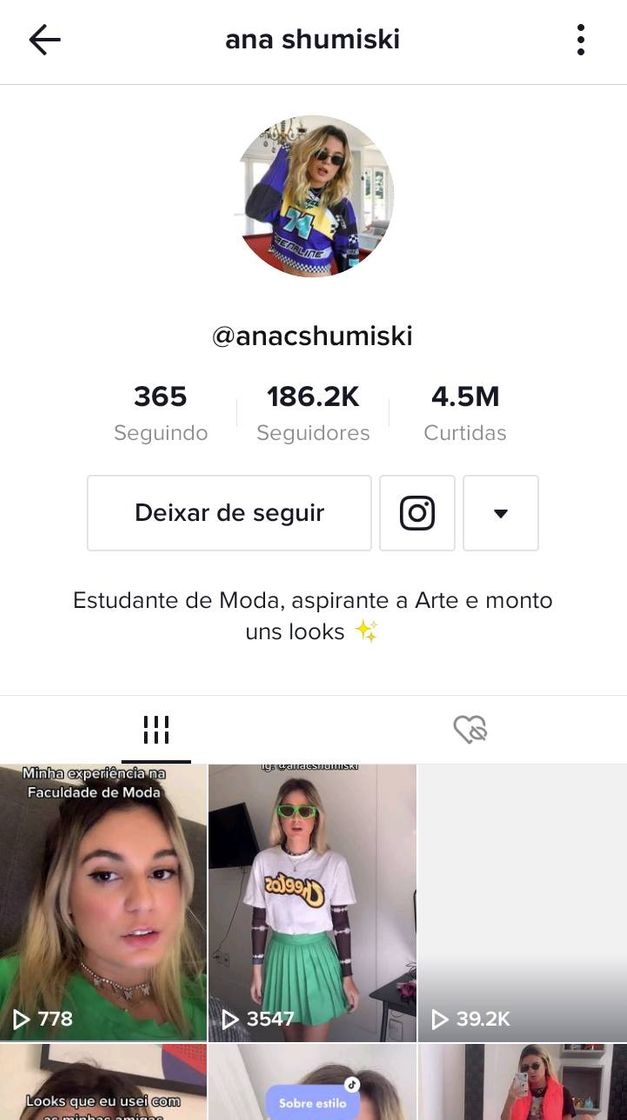
Task: Switch to the hidden liked videos tab
Action: [x=470, y=730]
